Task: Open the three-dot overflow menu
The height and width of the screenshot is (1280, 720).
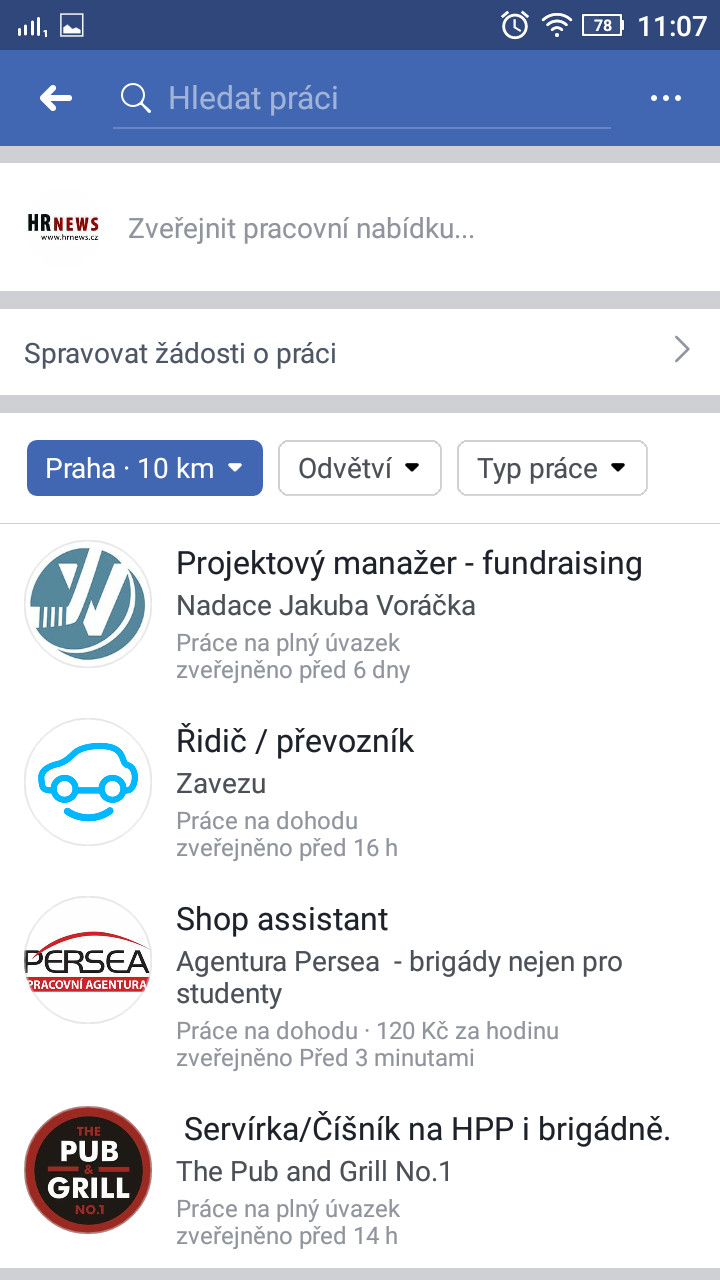Action: (x=665, y=98)
